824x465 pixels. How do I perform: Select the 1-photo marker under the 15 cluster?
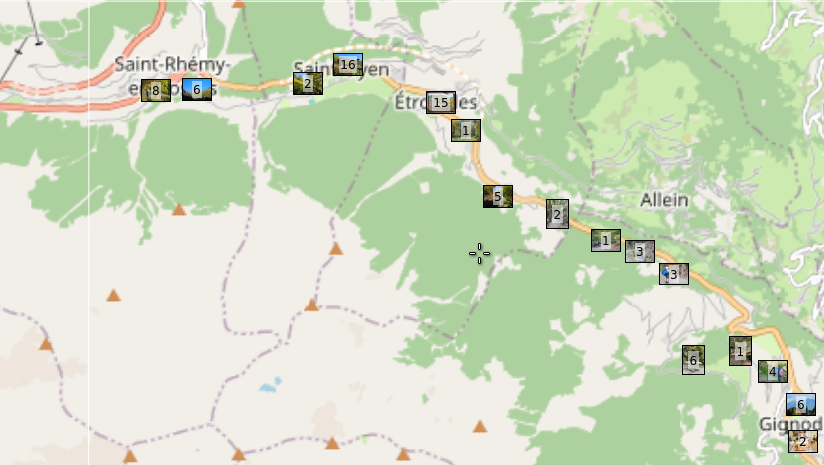465,130
